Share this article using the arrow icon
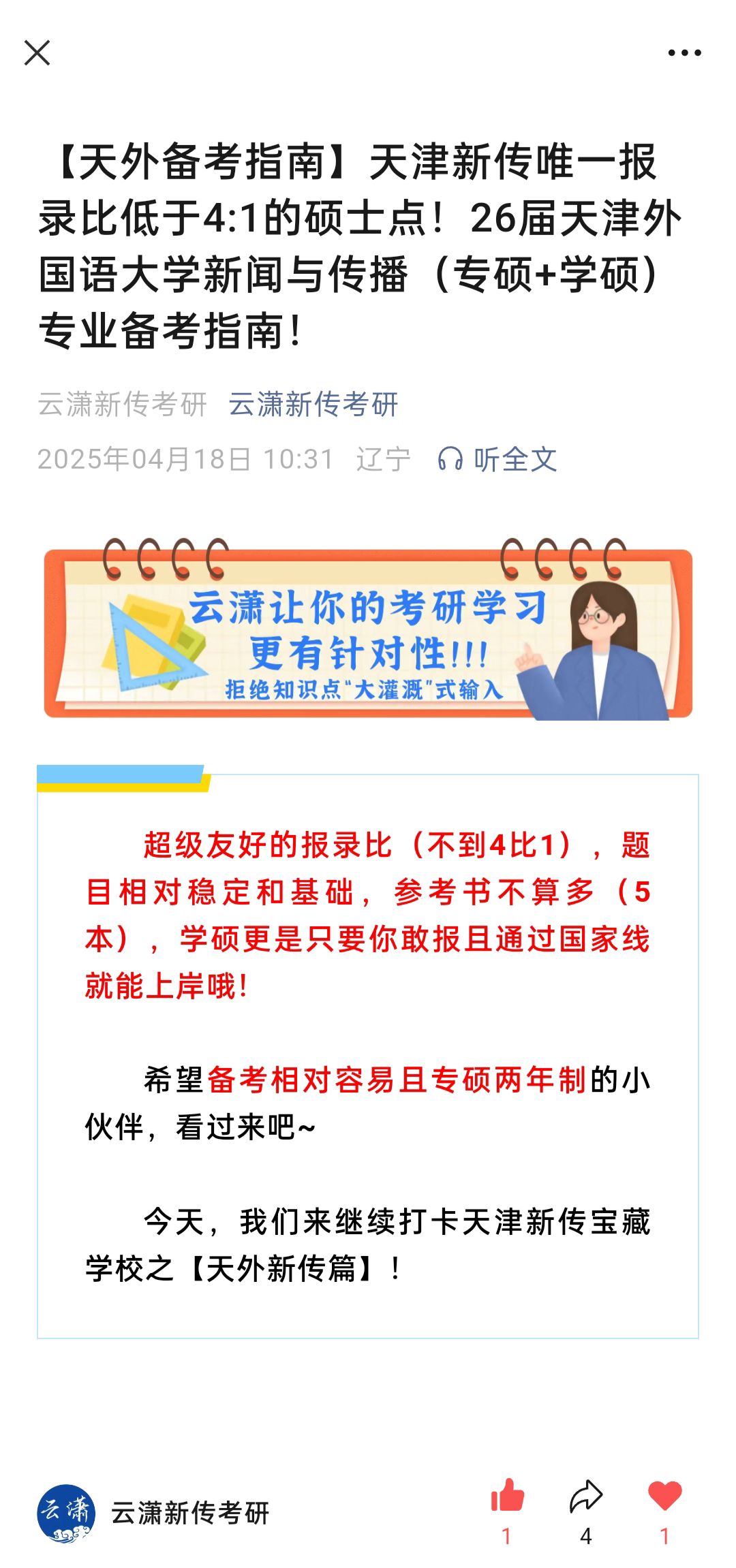This screenshot has width=736, height=1568. (x=586, y=1496)
